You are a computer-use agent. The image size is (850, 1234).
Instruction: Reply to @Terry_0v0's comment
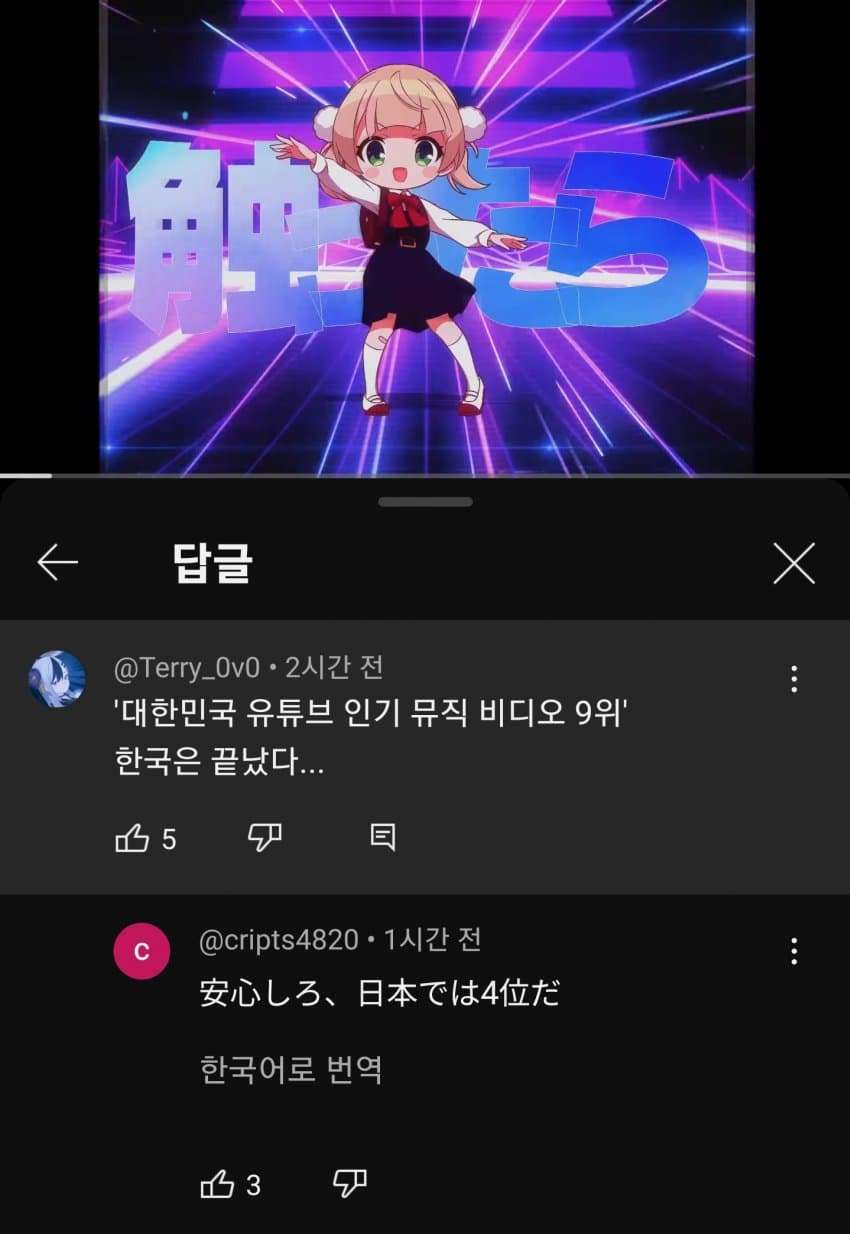(x=383, y=838)
